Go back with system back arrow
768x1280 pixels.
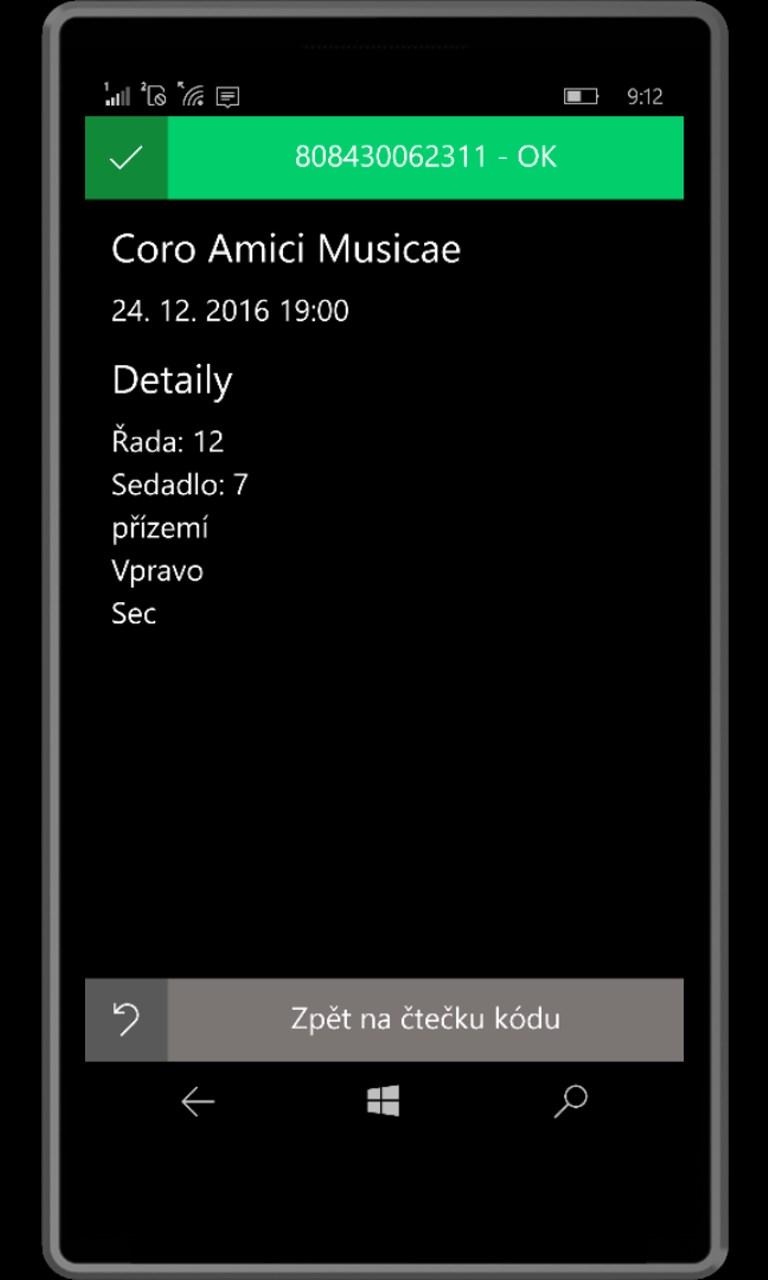tap(198, 1102)
